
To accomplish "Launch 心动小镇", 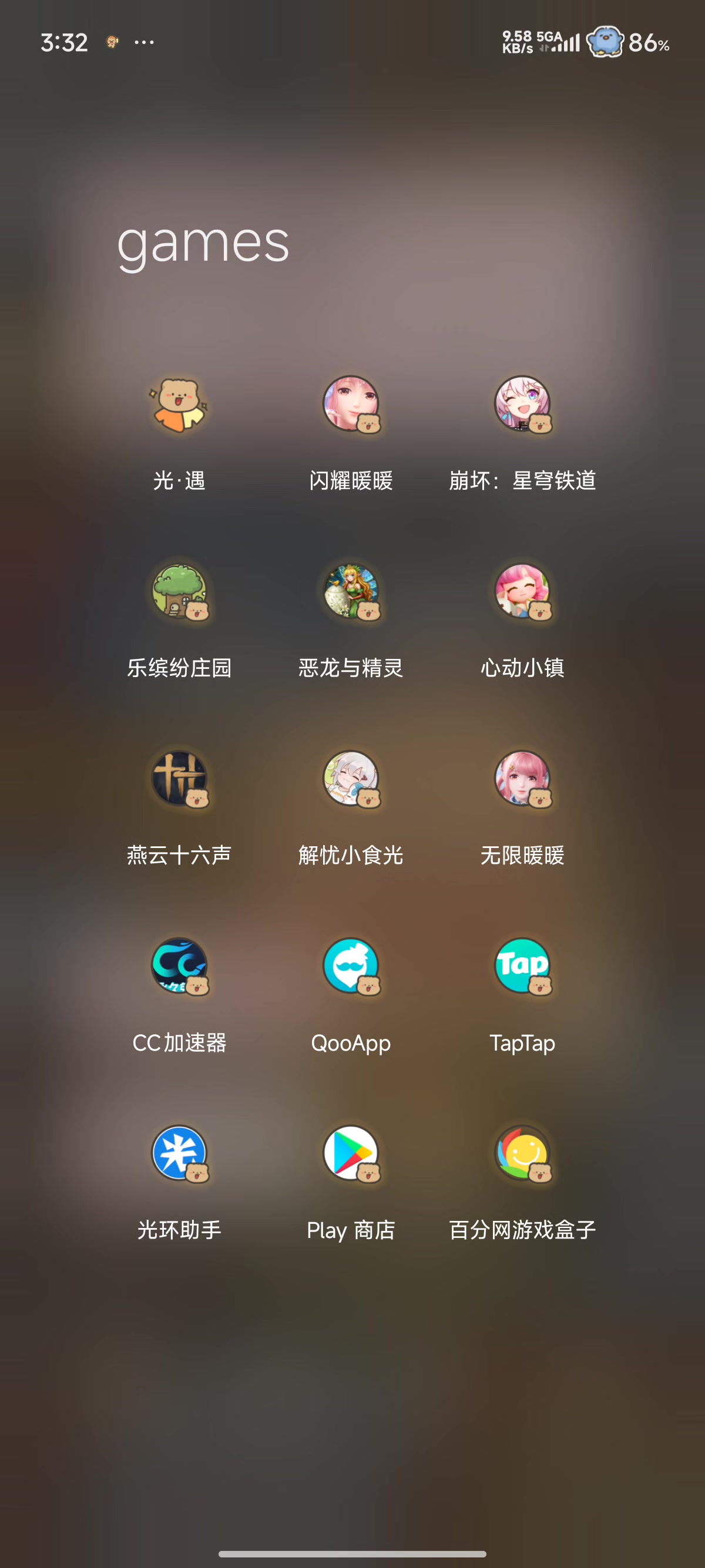I will (x=522, y=591).
